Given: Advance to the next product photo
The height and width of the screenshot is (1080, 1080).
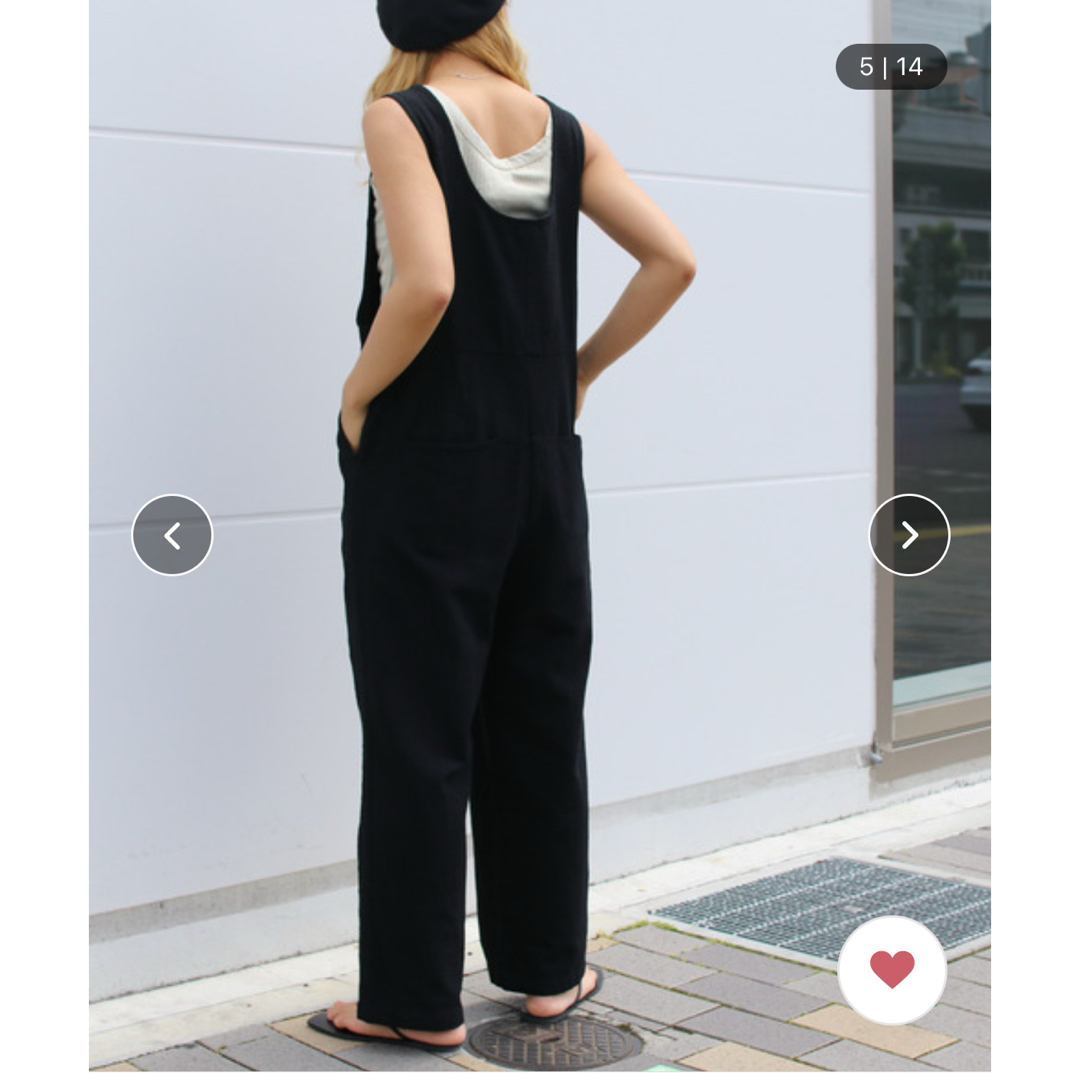Looking at the screenshot, I should (909, 535).
